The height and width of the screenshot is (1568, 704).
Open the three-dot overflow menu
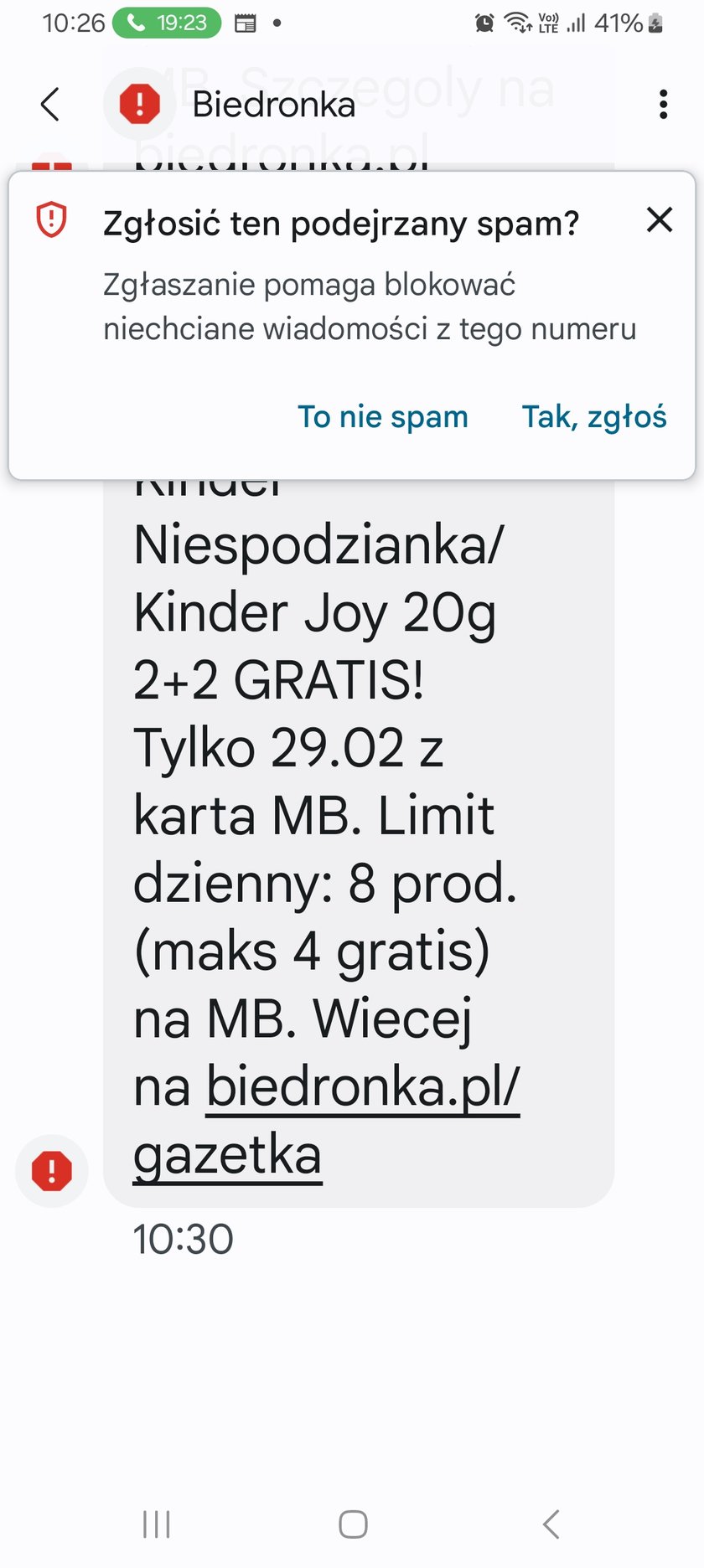tap(663, 105)
